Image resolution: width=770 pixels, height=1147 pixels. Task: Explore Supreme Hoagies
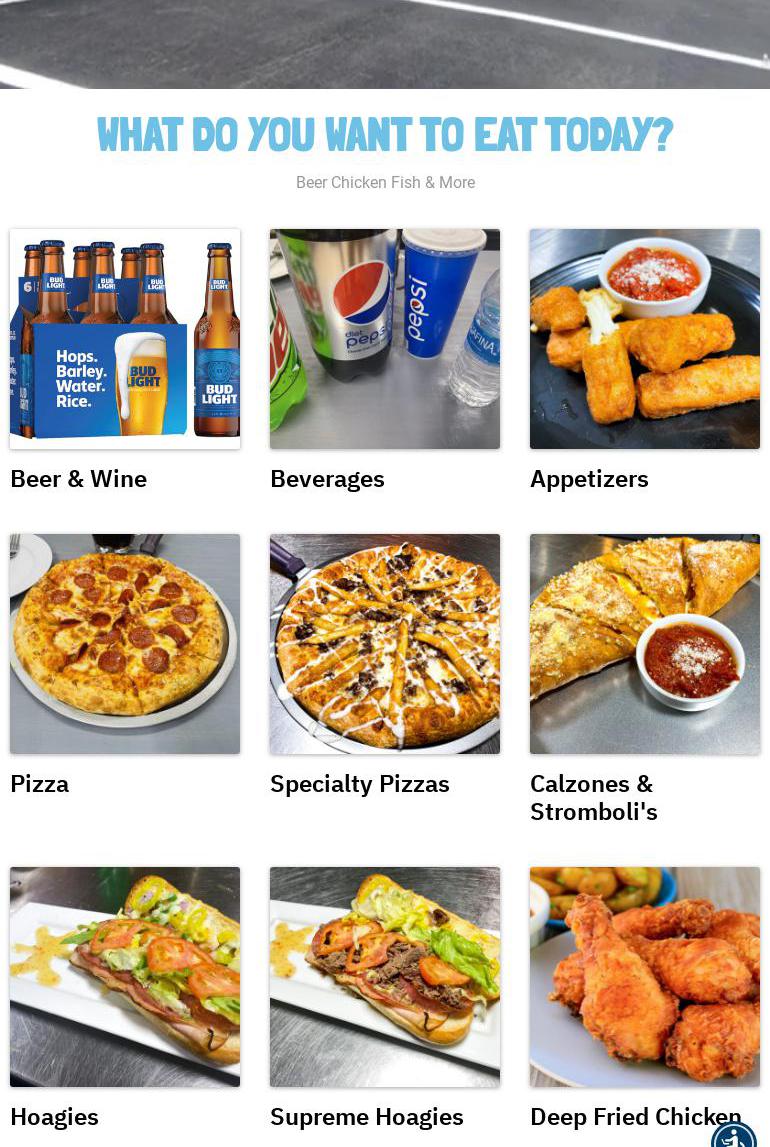pos(384,977)
